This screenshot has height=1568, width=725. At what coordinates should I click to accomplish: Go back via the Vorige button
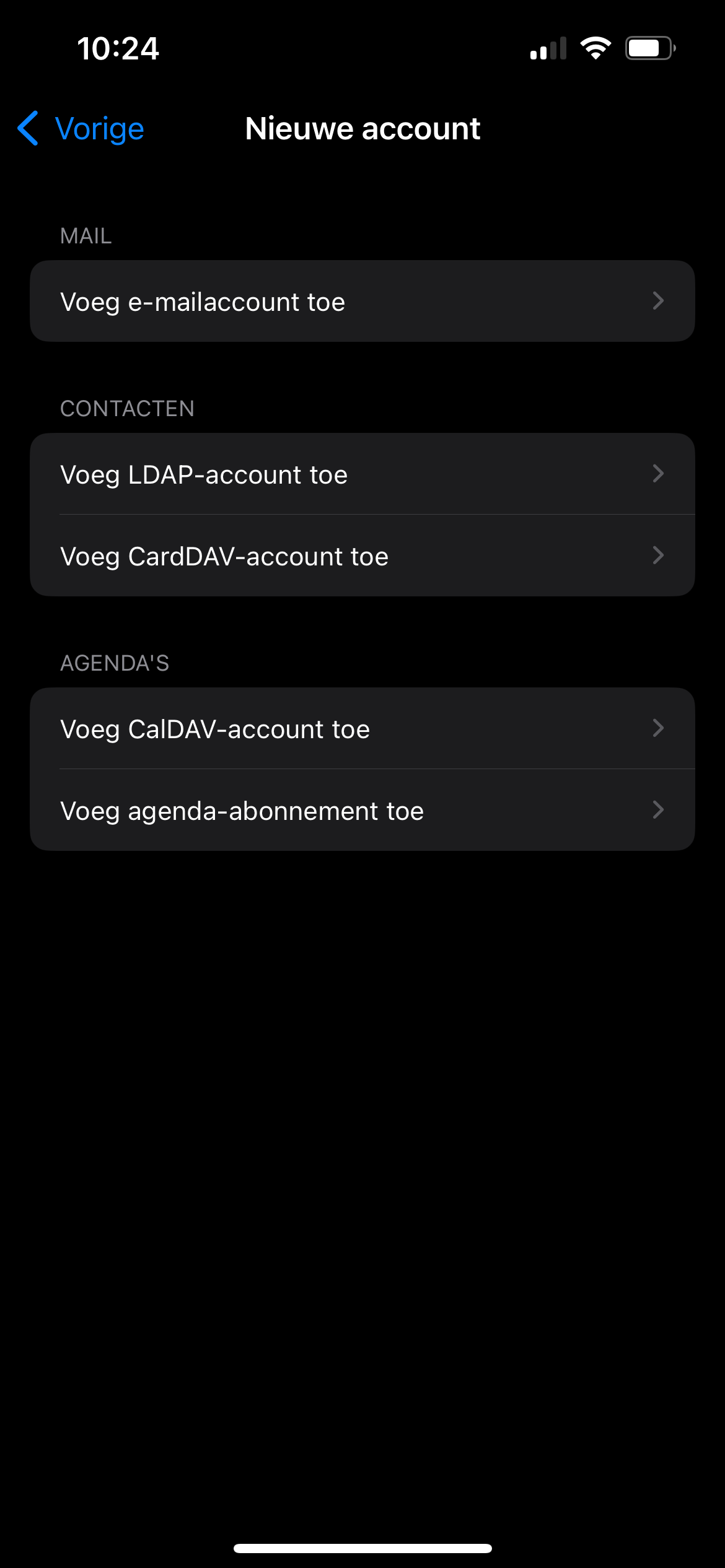(82, 129)
